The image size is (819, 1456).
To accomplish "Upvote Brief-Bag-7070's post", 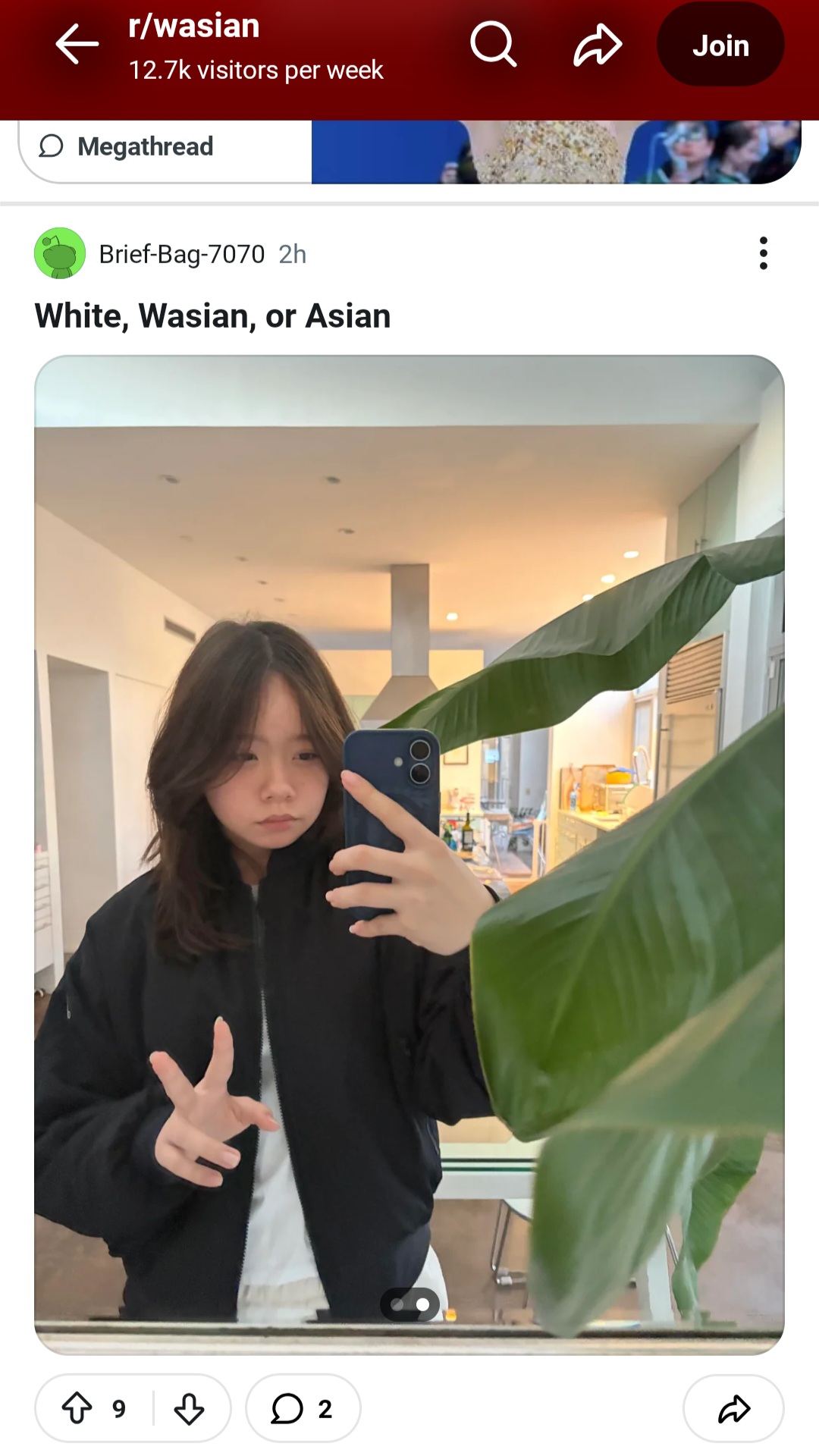I will [77, 1409].
